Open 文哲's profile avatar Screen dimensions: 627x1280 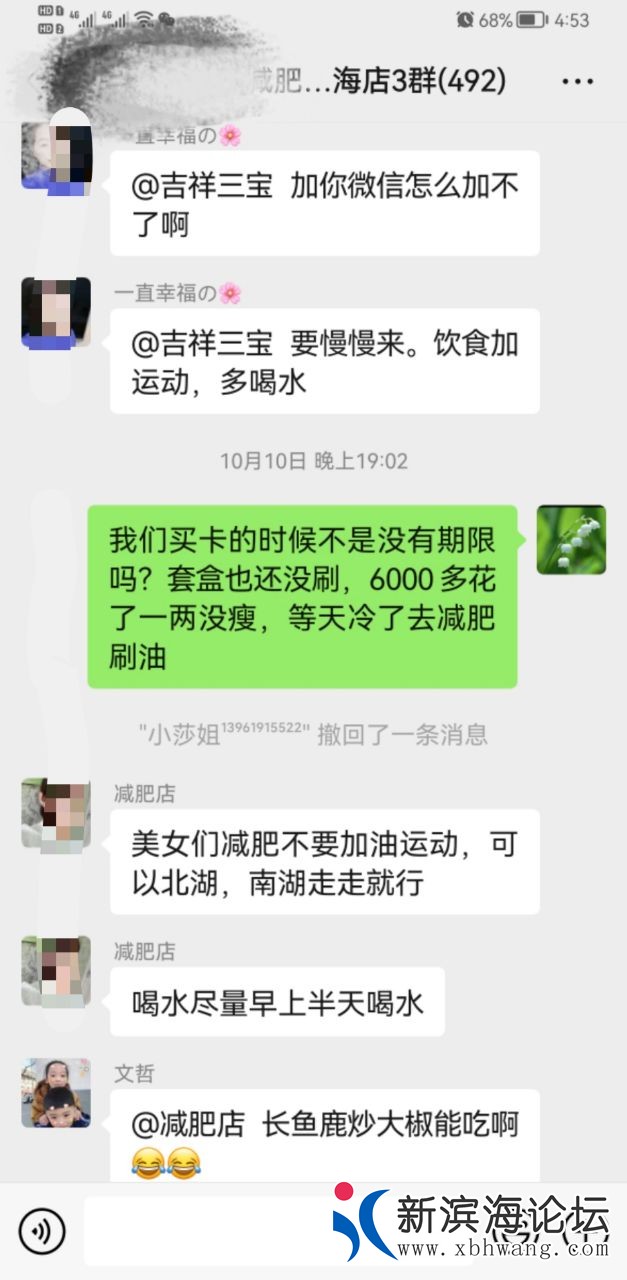point(56,1093)
